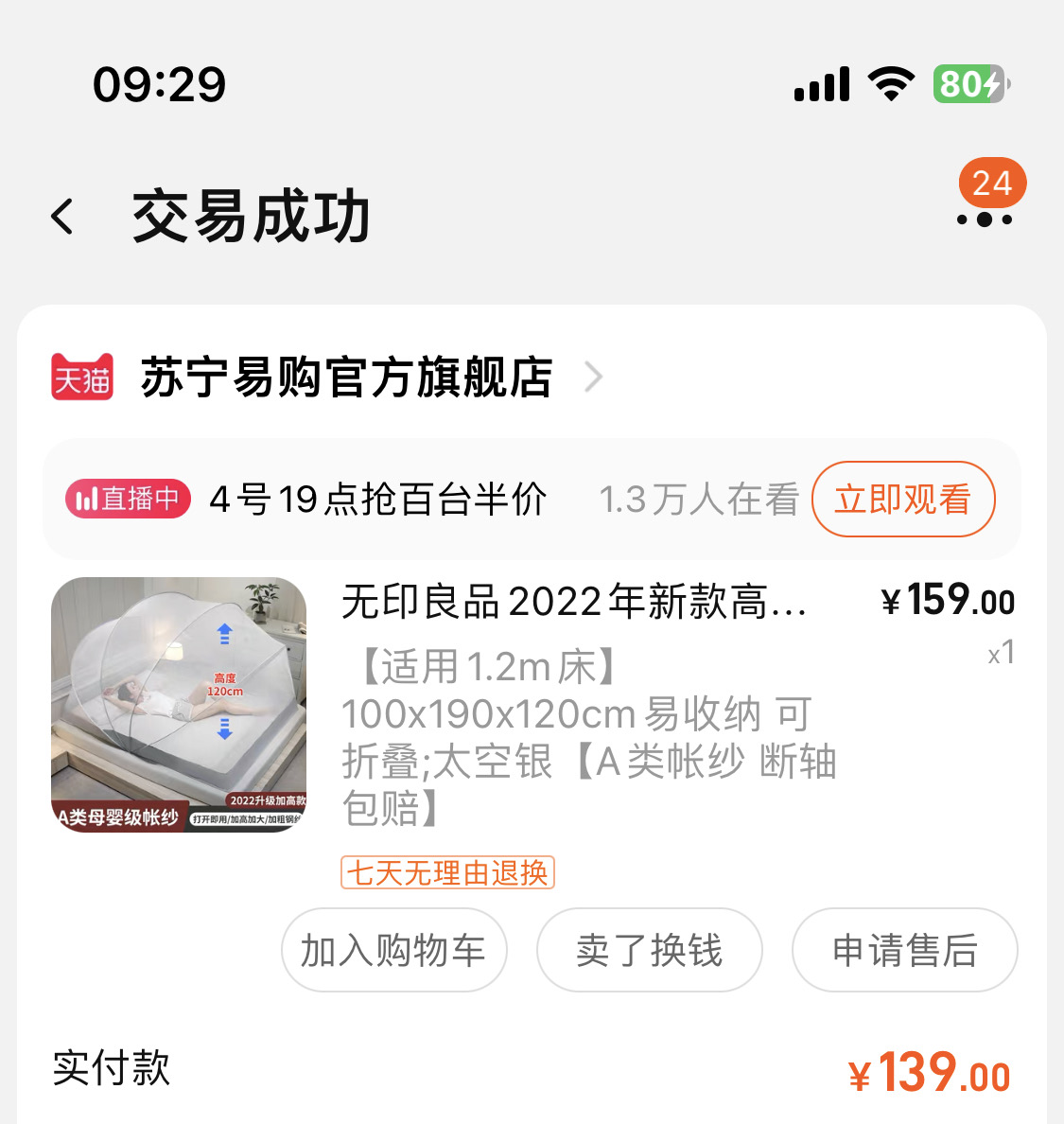Open the mosquito net product thumbnail

coord(183,704)
